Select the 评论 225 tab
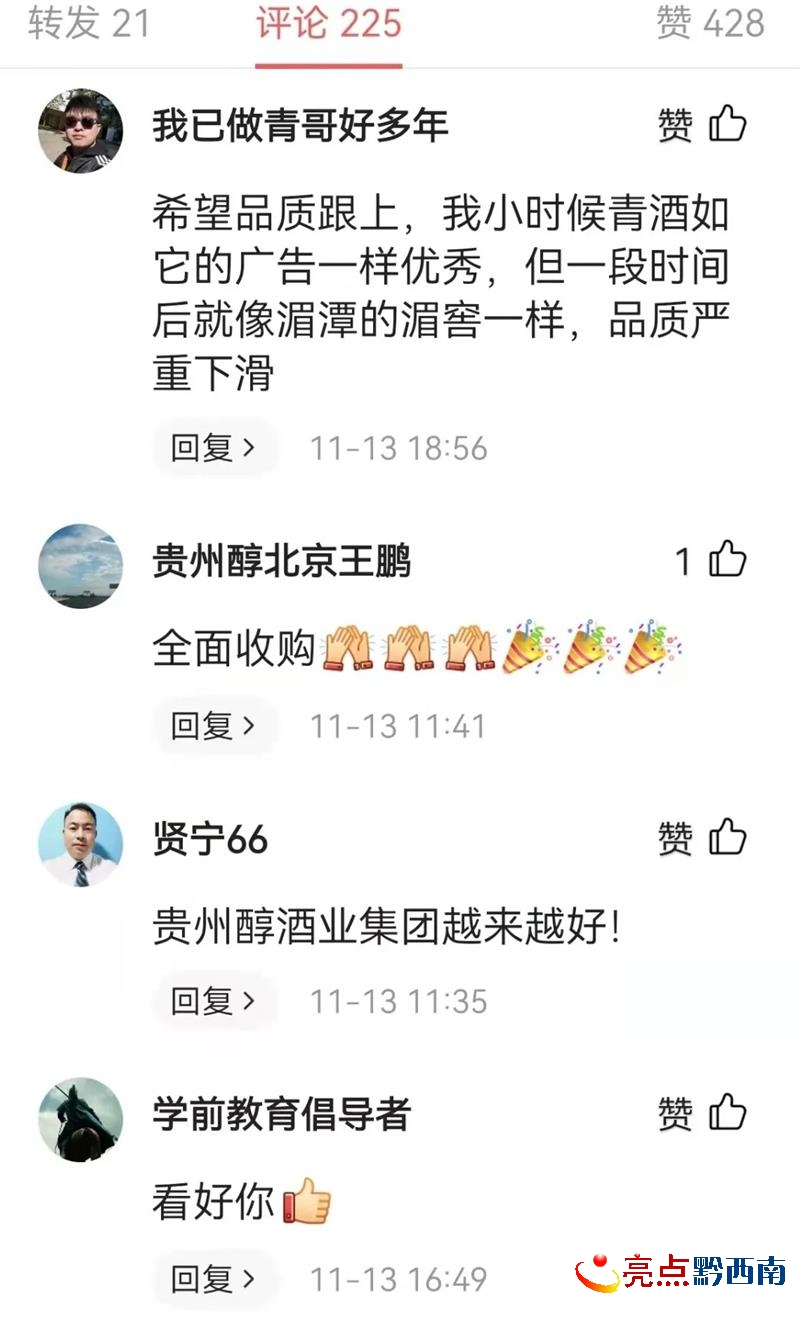Viewport: 800px width, 1318px height. (x=329, y=23)
